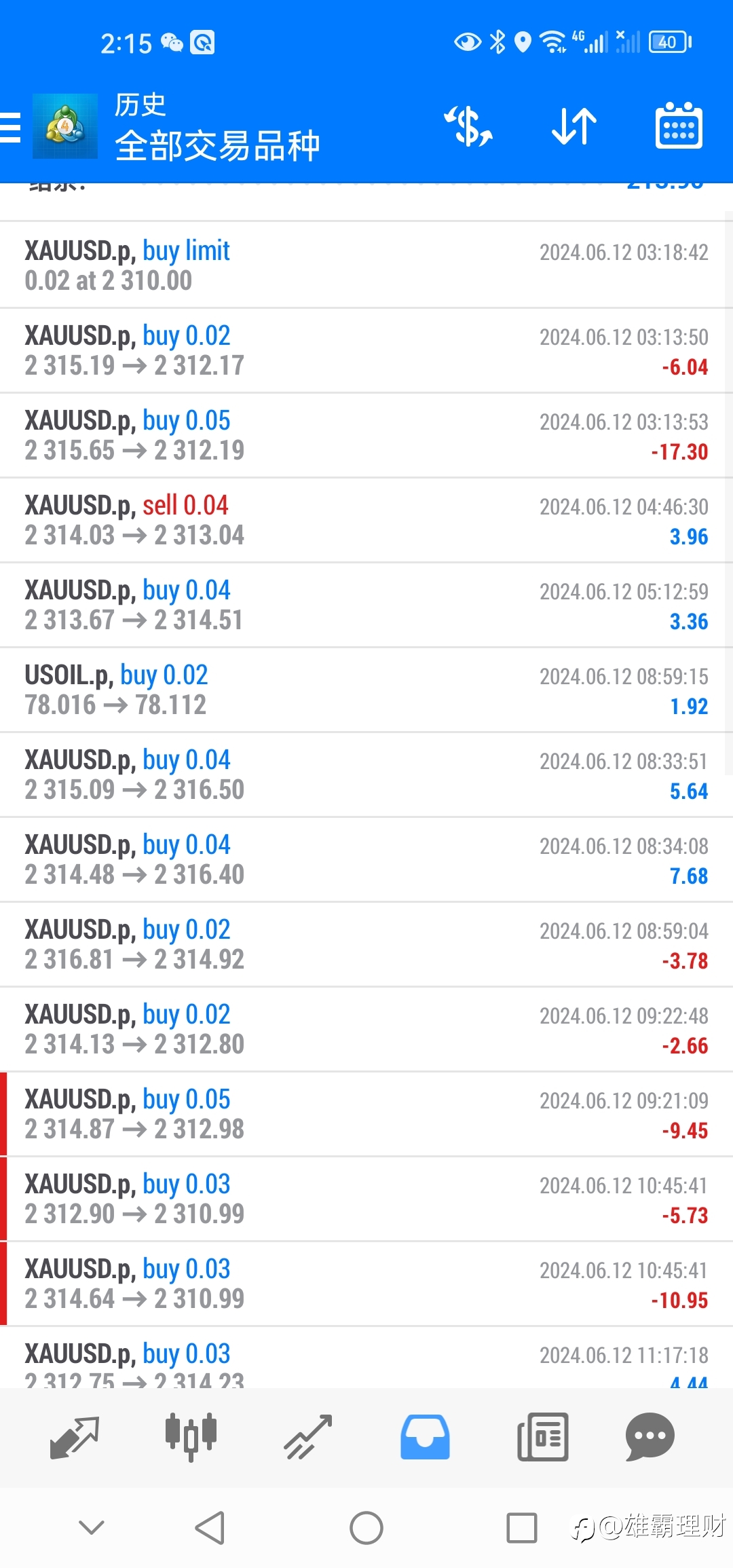Switch to the candlestick Chart tab
733x1568 pixels.
pyautogui.click(x=191, y=1437)
